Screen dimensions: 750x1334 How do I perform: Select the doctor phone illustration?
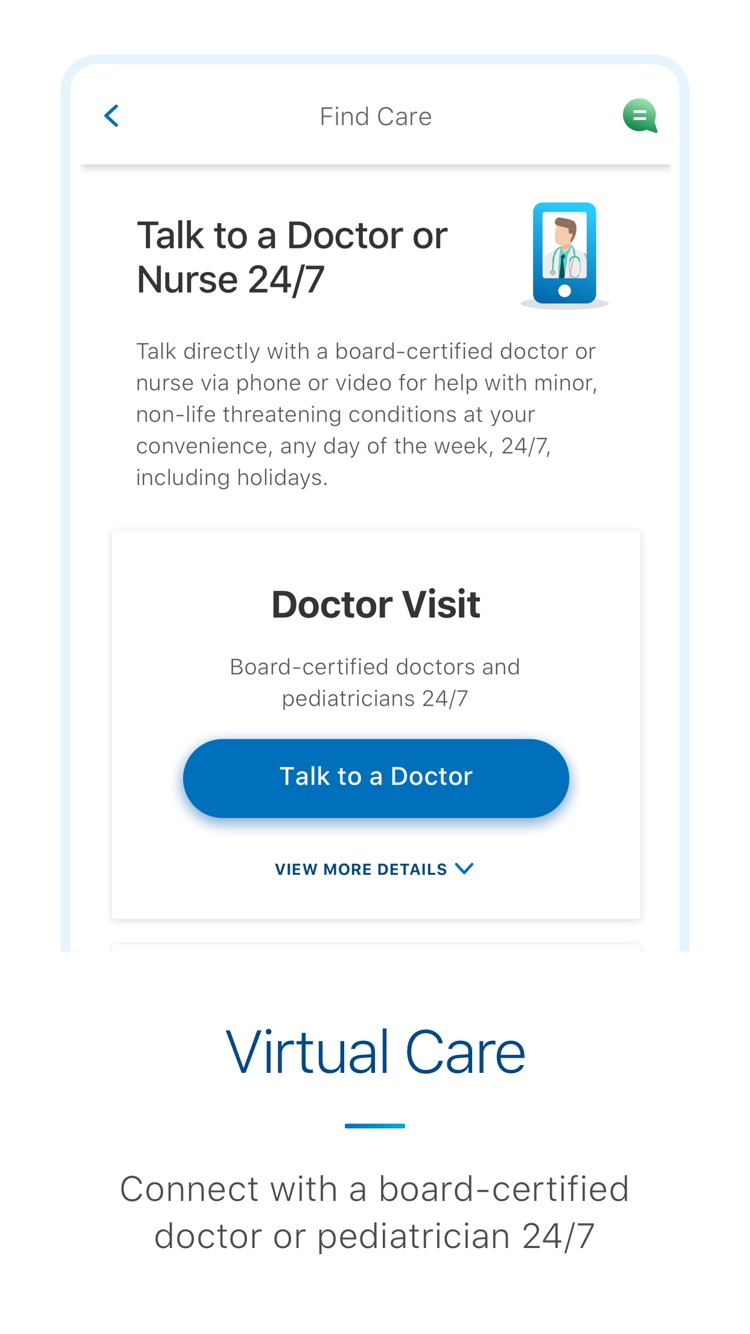[563, 253]
